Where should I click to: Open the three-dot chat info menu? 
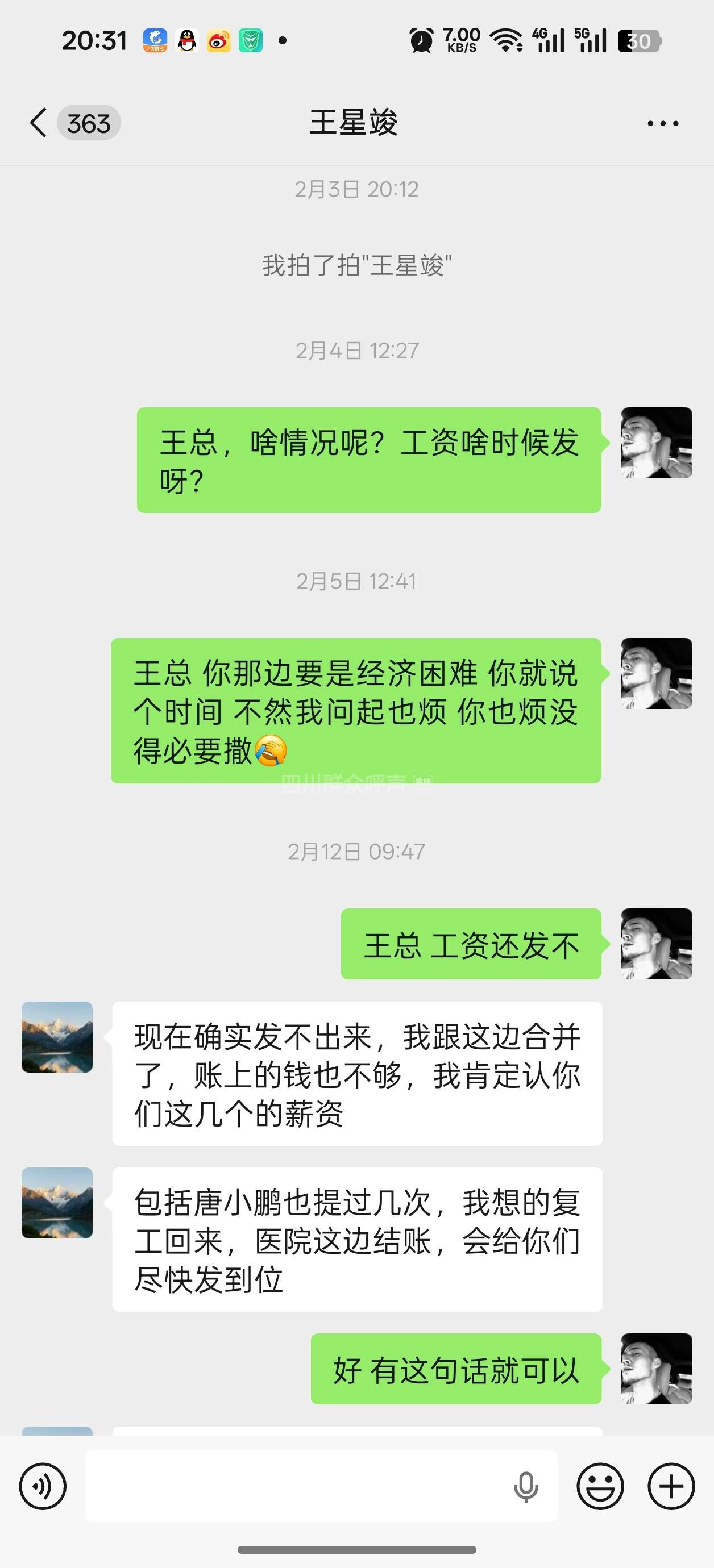point(662,124)
